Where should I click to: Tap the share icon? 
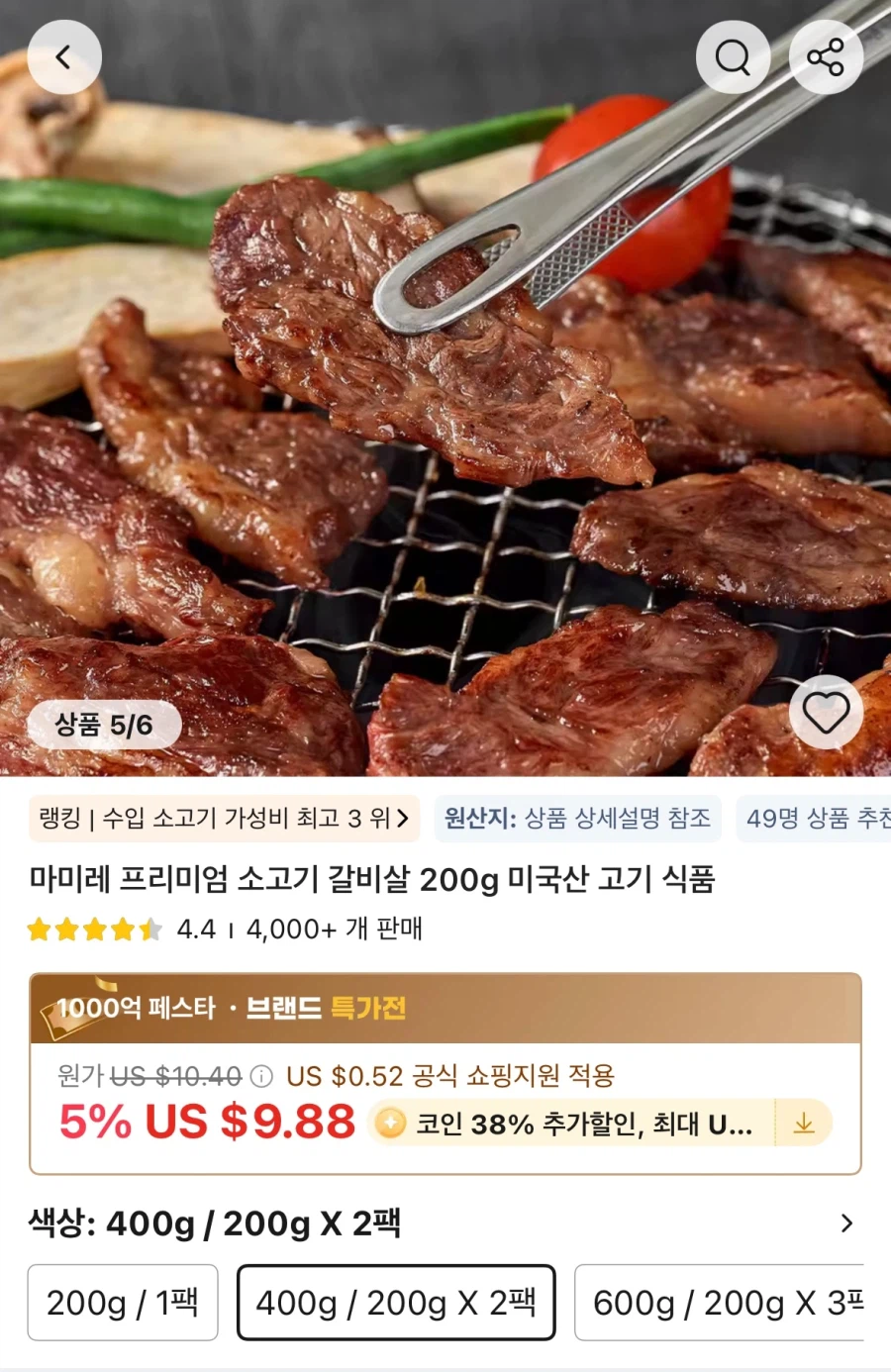coord(827,56)
